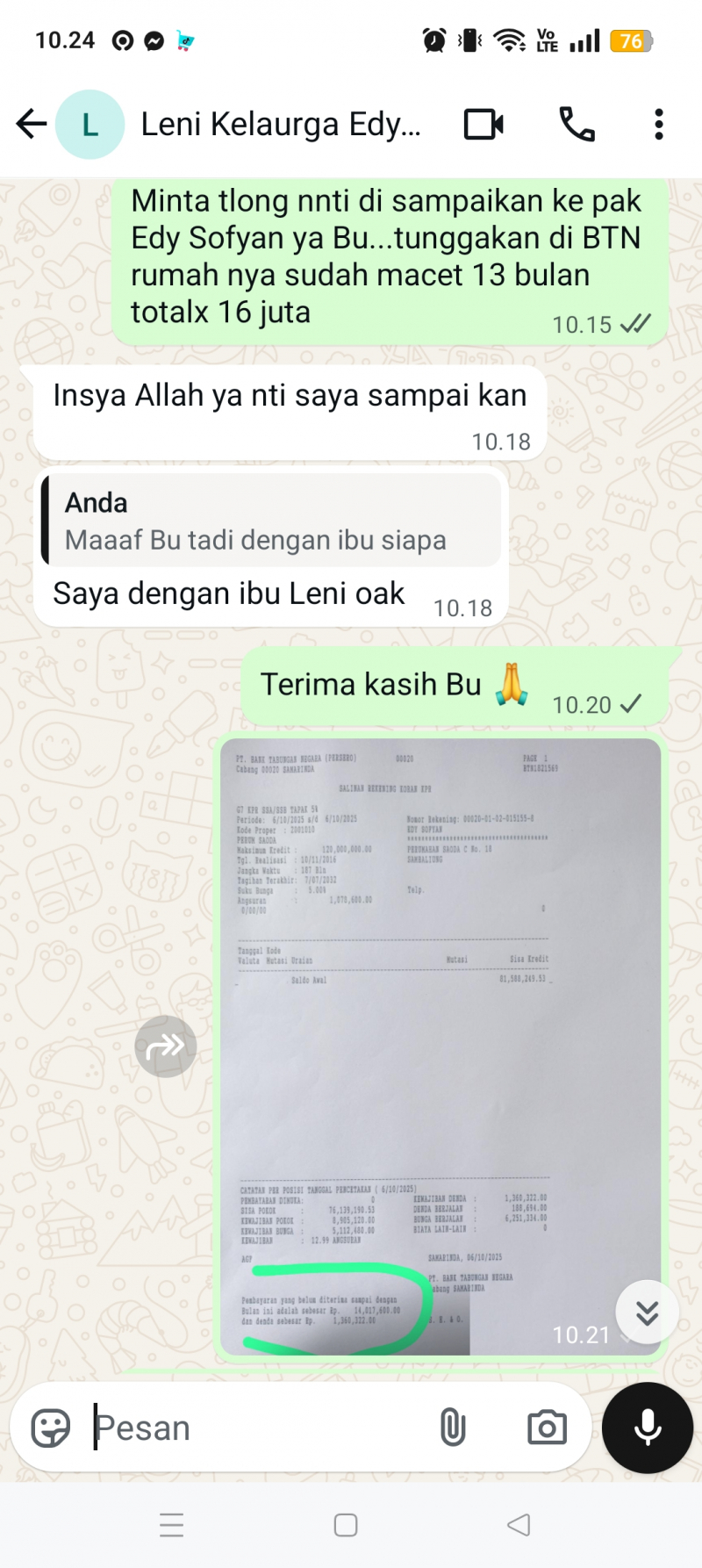
Task: Tap the quoted message from Anda
Action: click(272, 521)
